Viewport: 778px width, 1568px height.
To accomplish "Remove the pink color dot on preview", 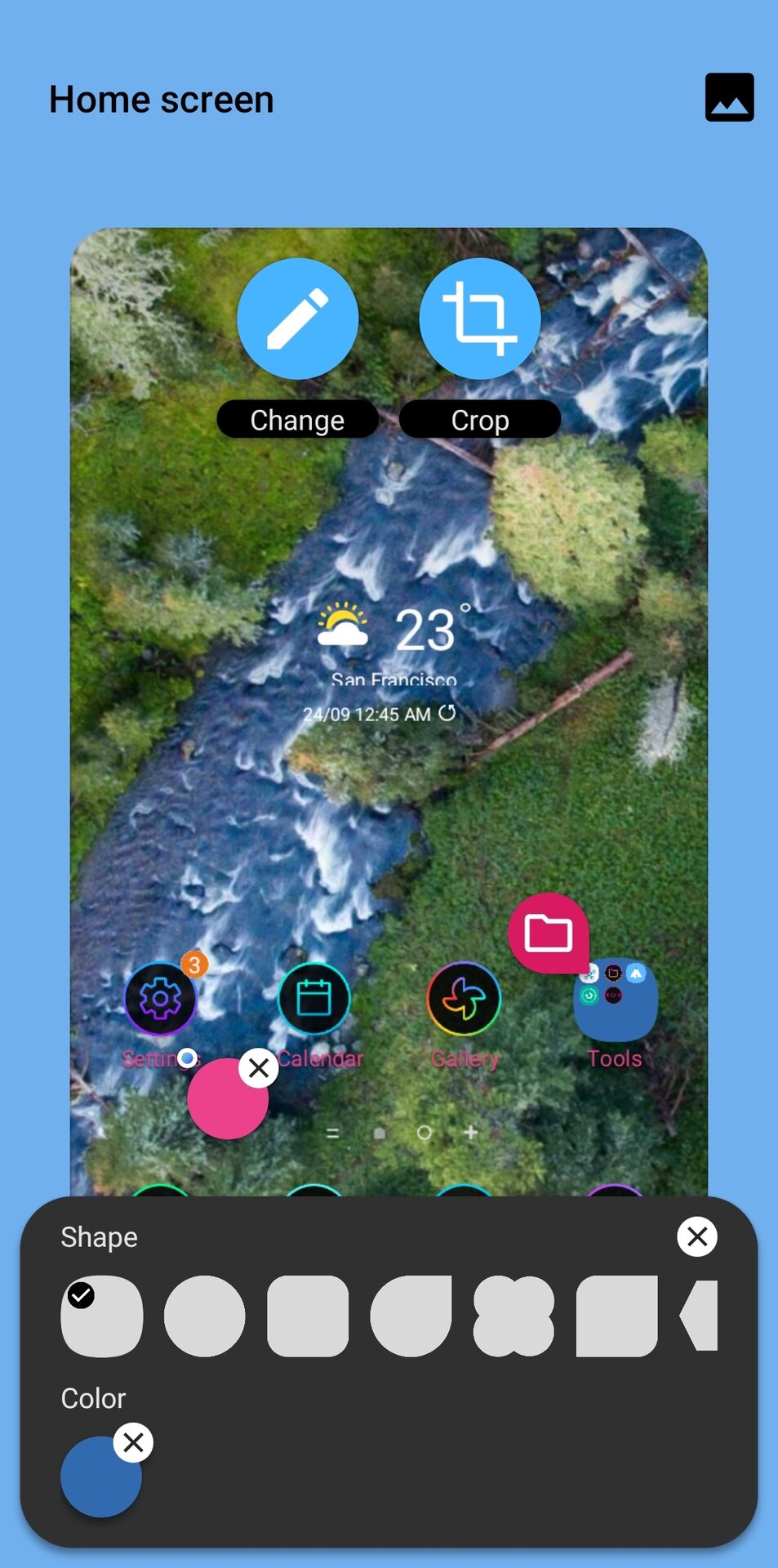I will tap(259, 1067).
